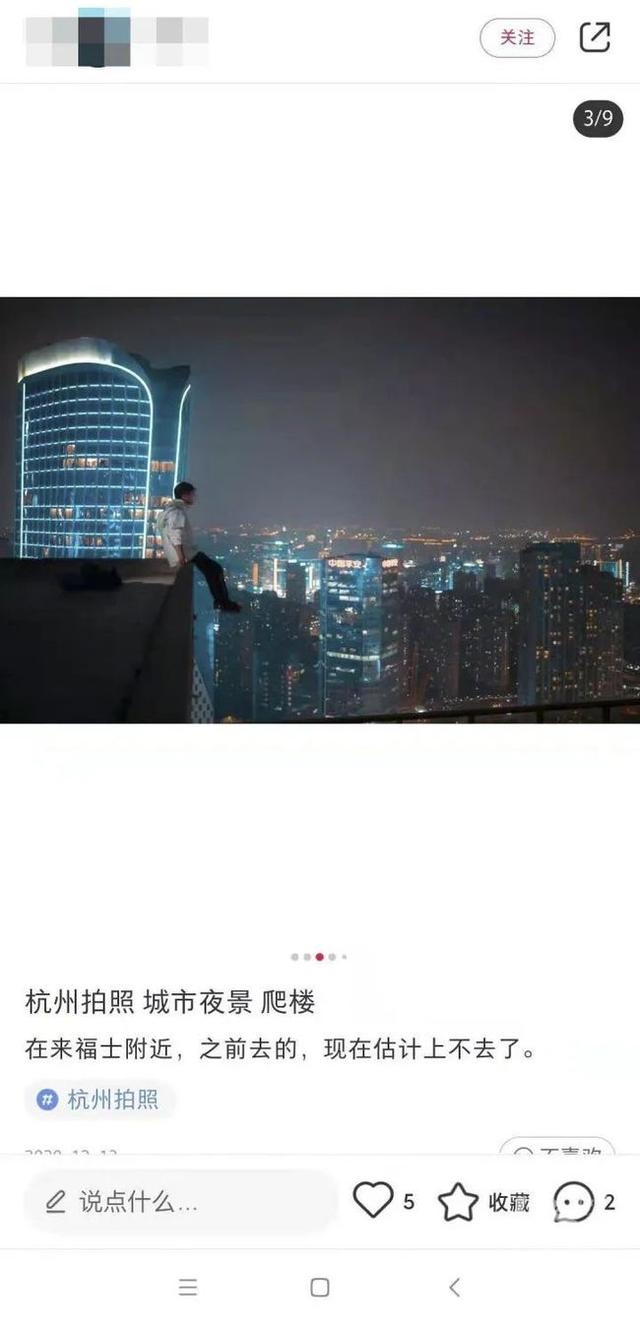Tap the system home button
640x1326 pixels.
[x=320, y=1287]
